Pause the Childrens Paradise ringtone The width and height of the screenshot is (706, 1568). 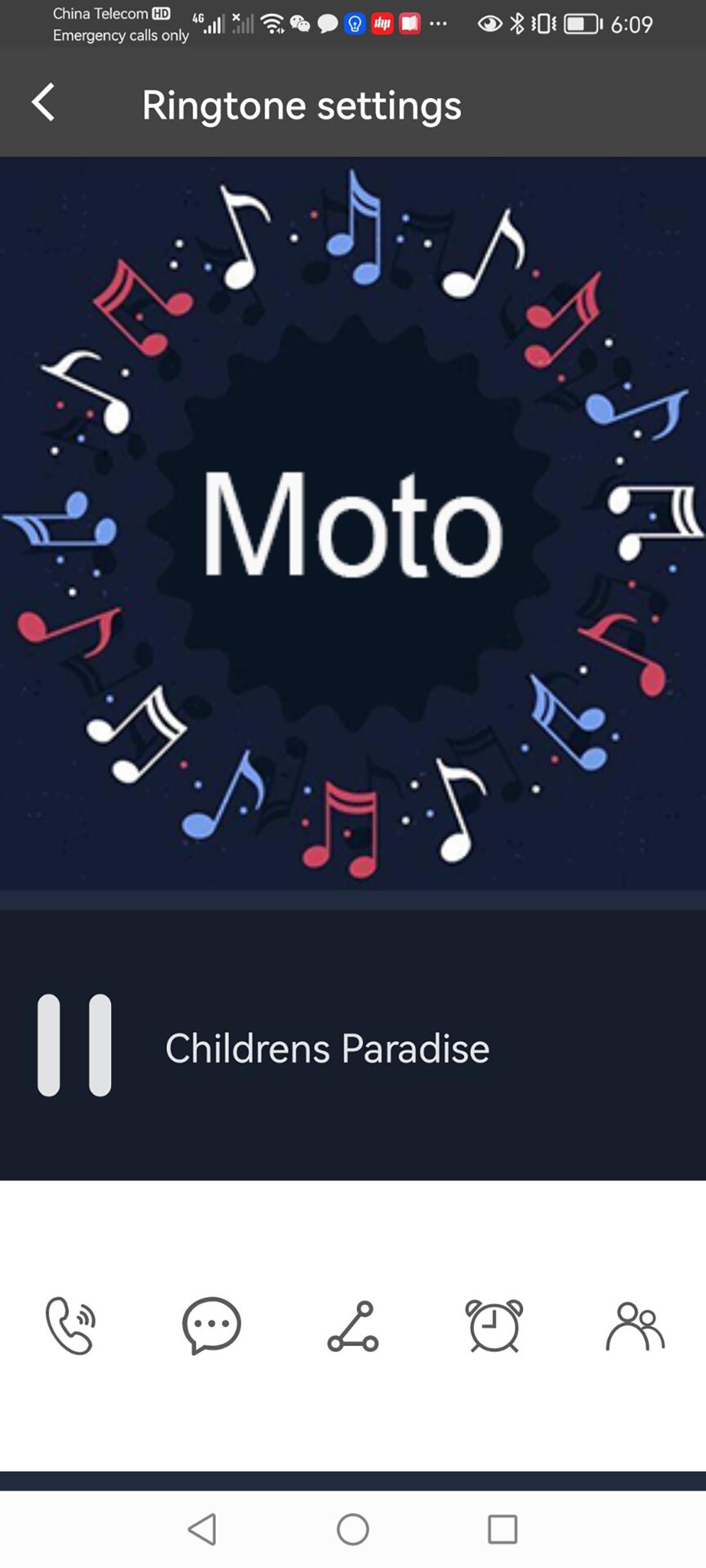coord(74,1045)
